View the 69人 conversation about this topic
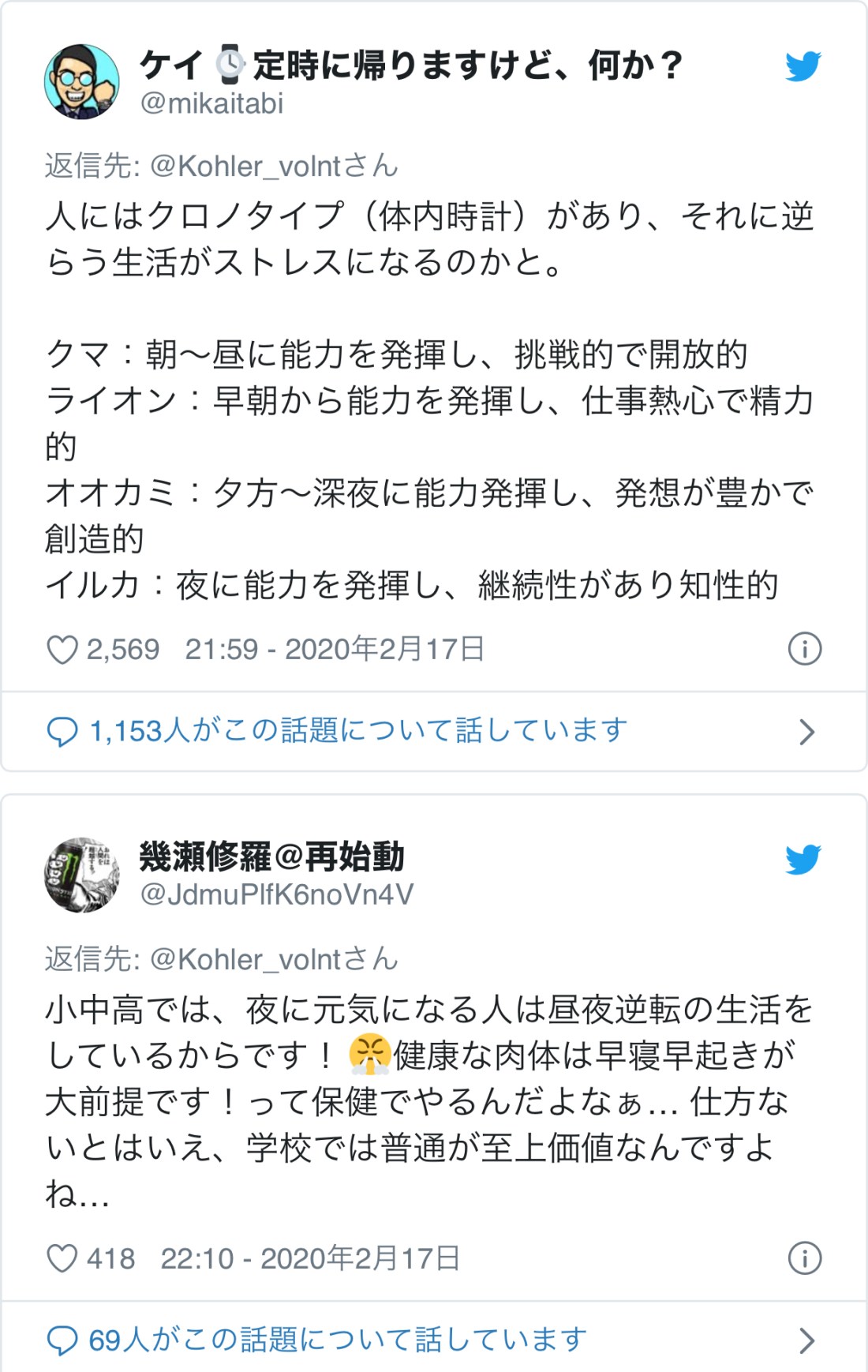This screenshot has height=1372, width=868. click(x=338, y=1340)
